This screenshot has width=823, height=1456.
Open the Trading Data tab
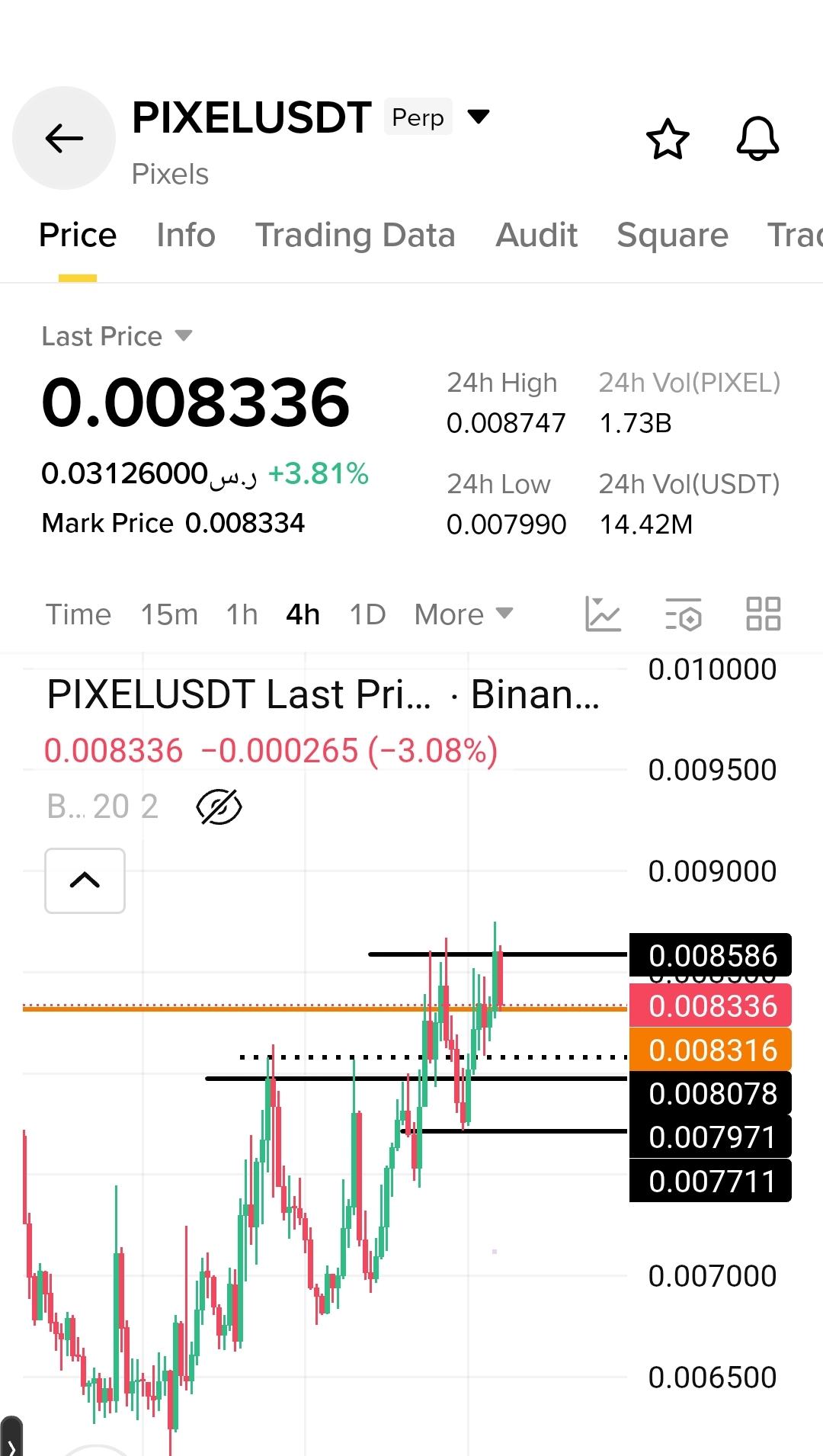tap(355, 235)
